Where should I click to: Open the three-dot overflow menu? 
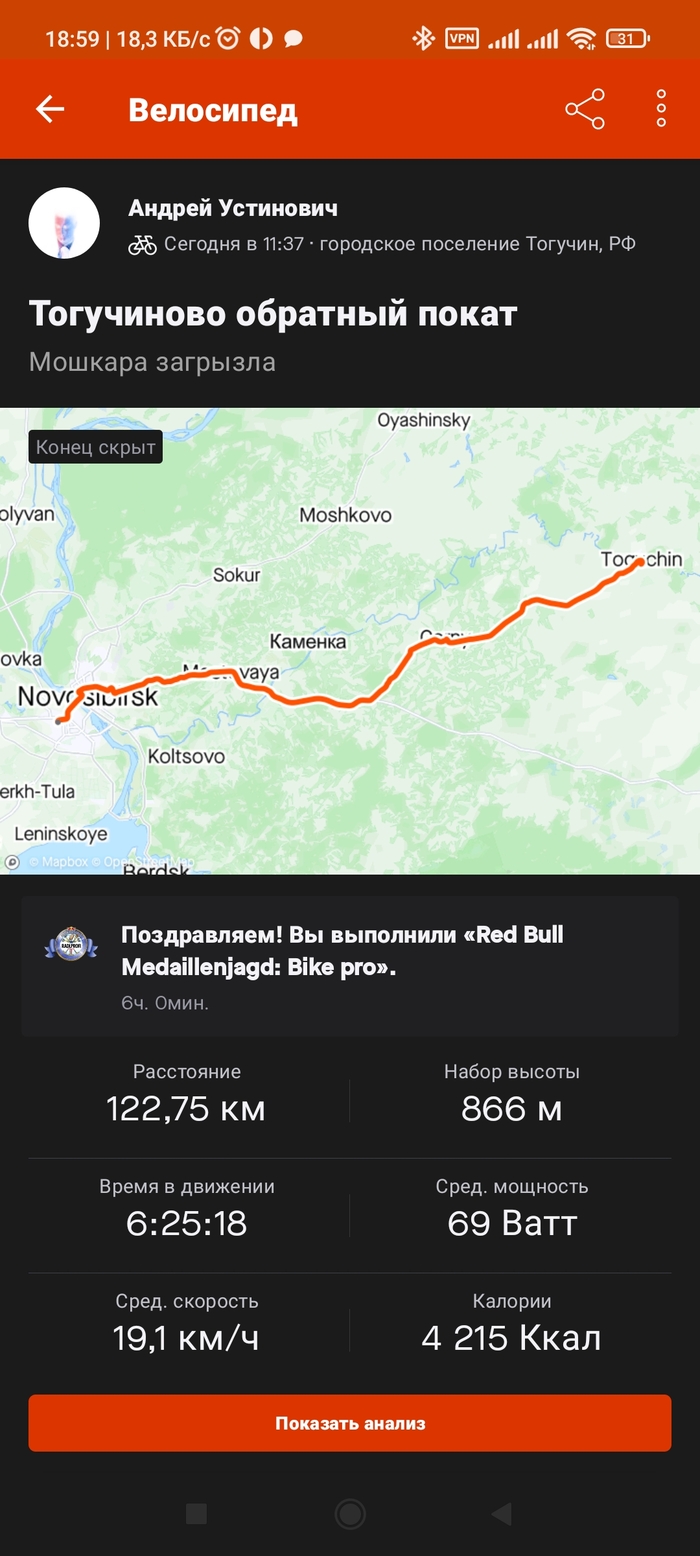661,109
